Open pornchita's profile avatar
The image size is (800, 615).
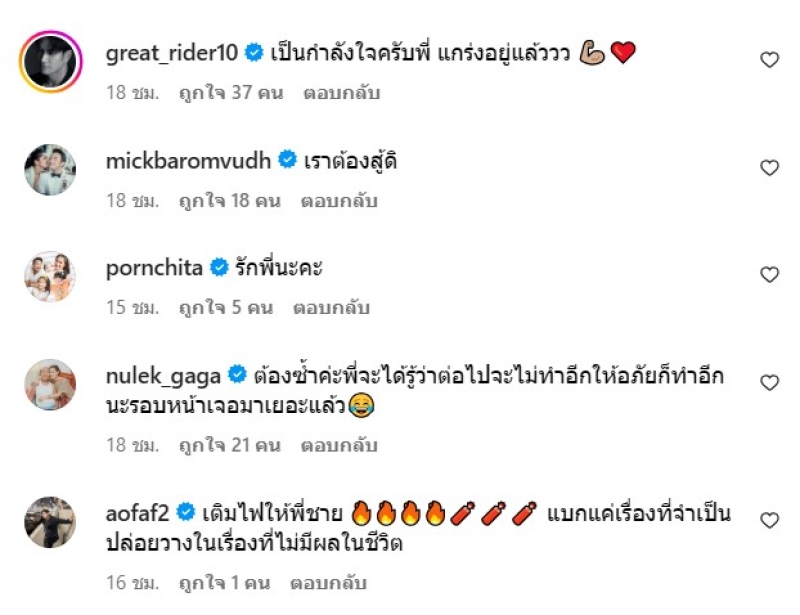[50, 277]
